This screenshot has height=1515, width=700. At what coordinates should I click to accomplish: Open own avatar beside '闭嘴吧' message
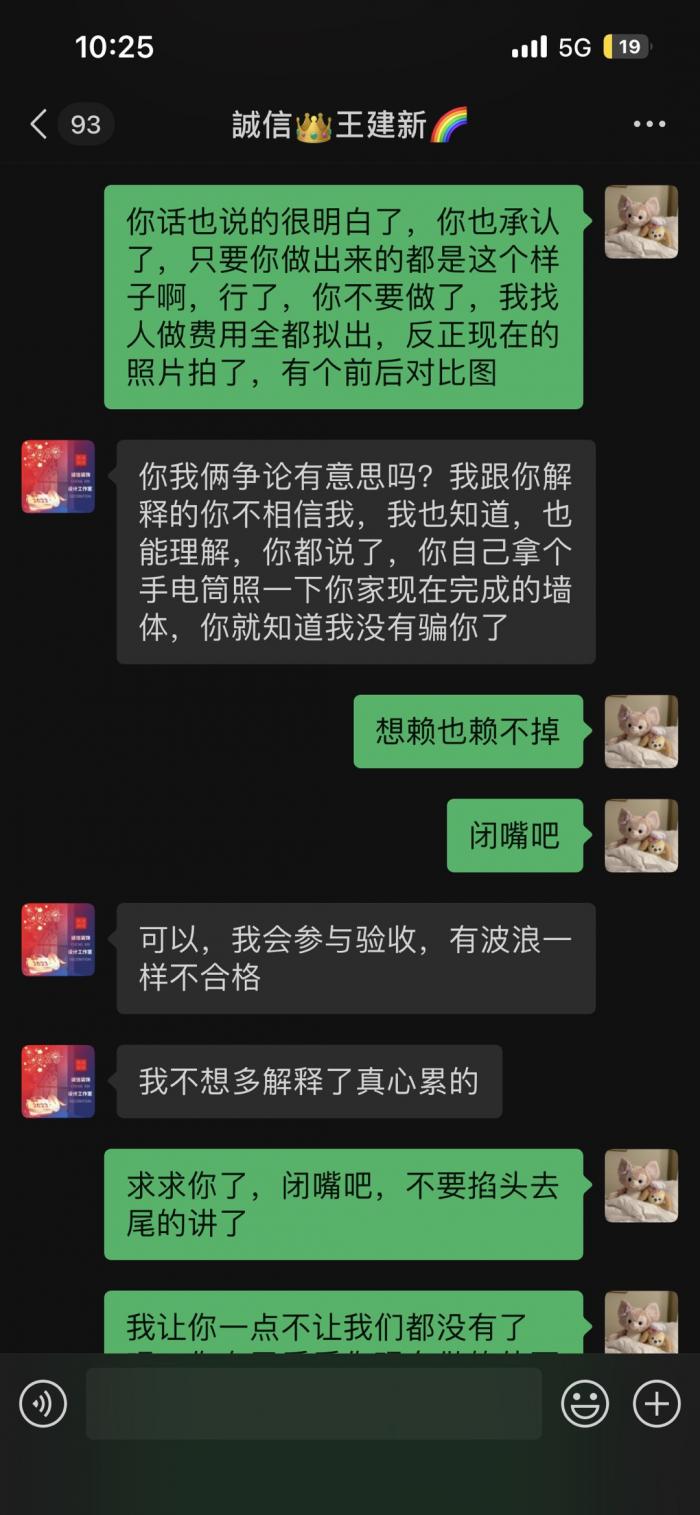[x=641, y=835]
